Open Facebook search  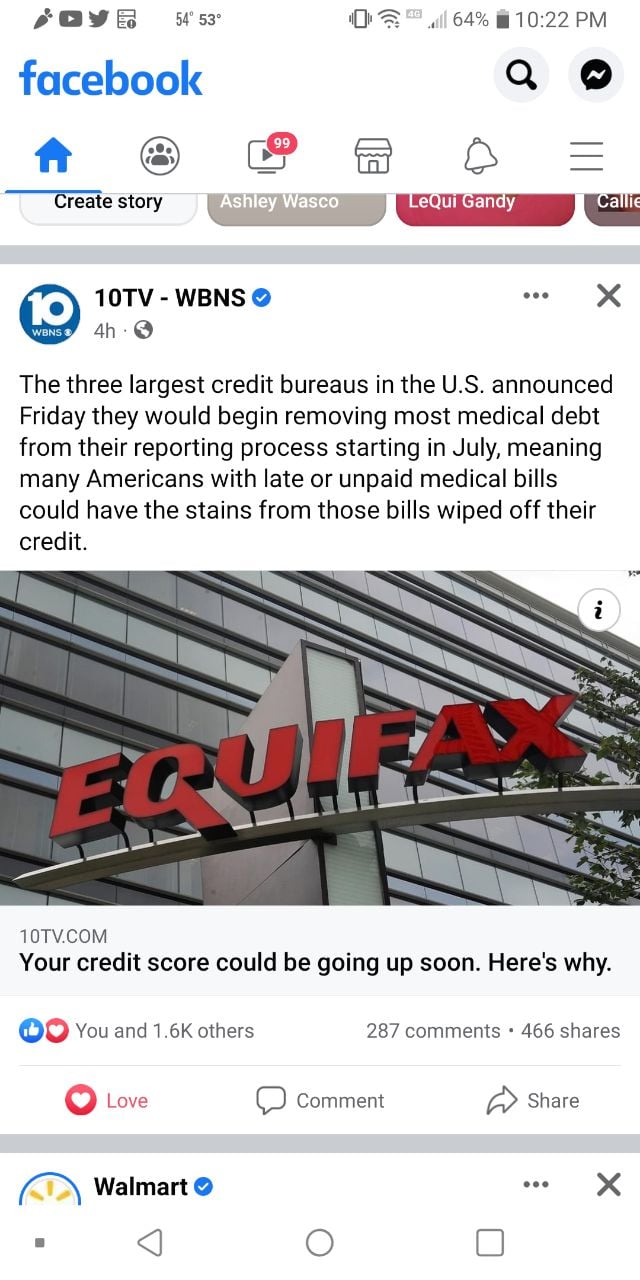tap(521, 75)
